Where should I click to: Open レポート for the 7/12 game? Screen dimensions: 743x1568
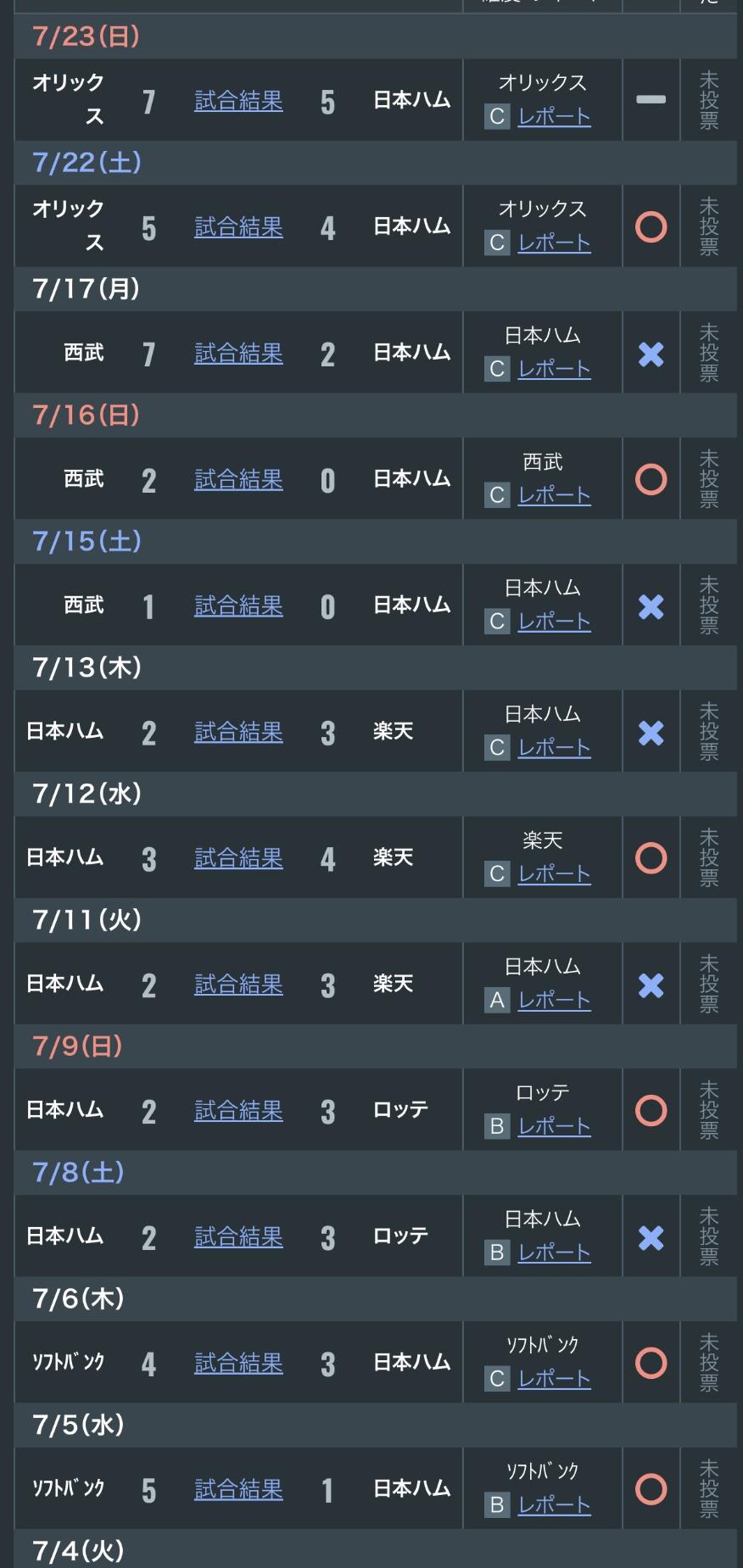point(554,873)
